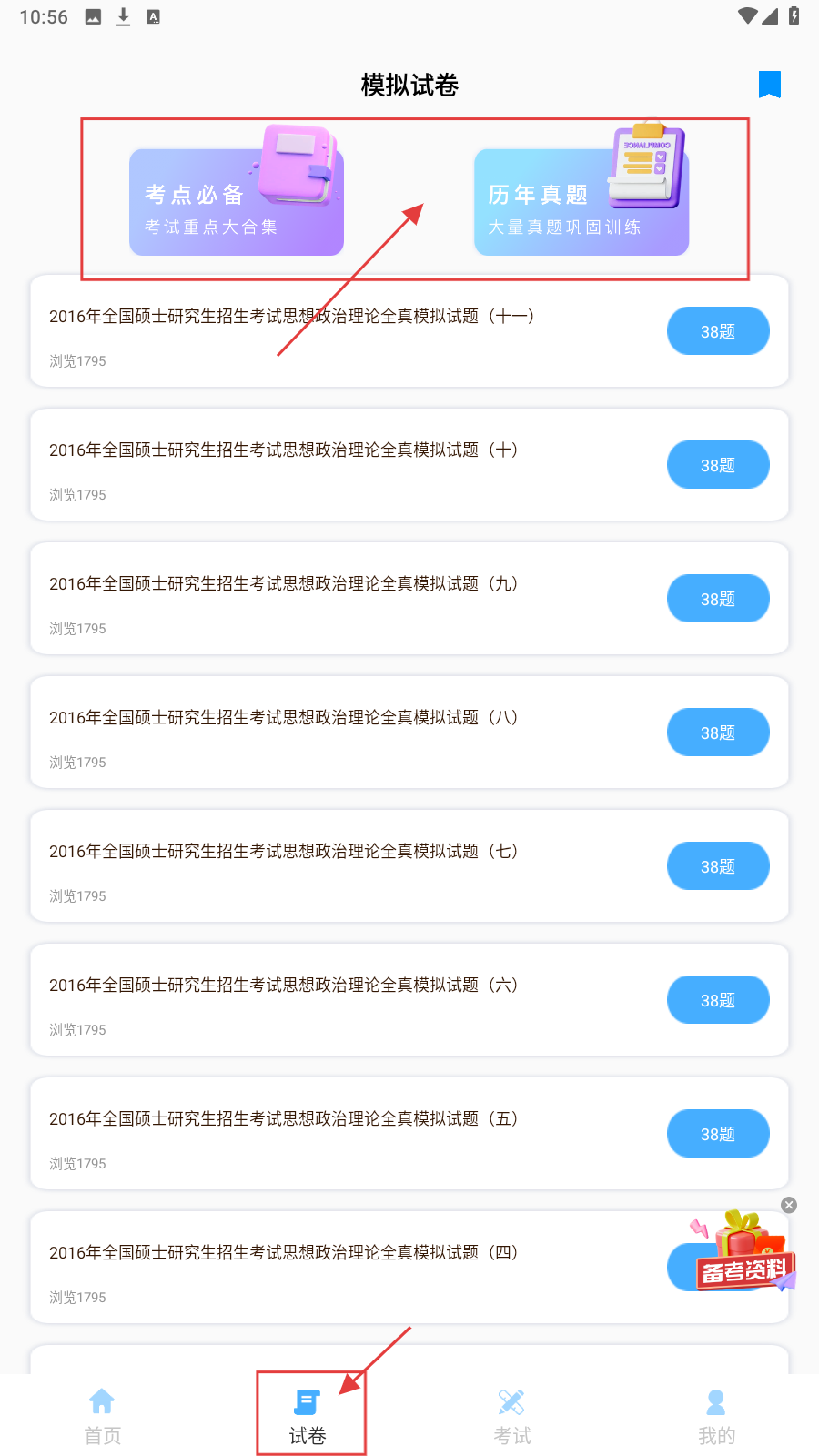Screen dimensions: 819x1456
Task: Go to the 考试 tab
Action: pyautogui.click(x=511, y=1416)
